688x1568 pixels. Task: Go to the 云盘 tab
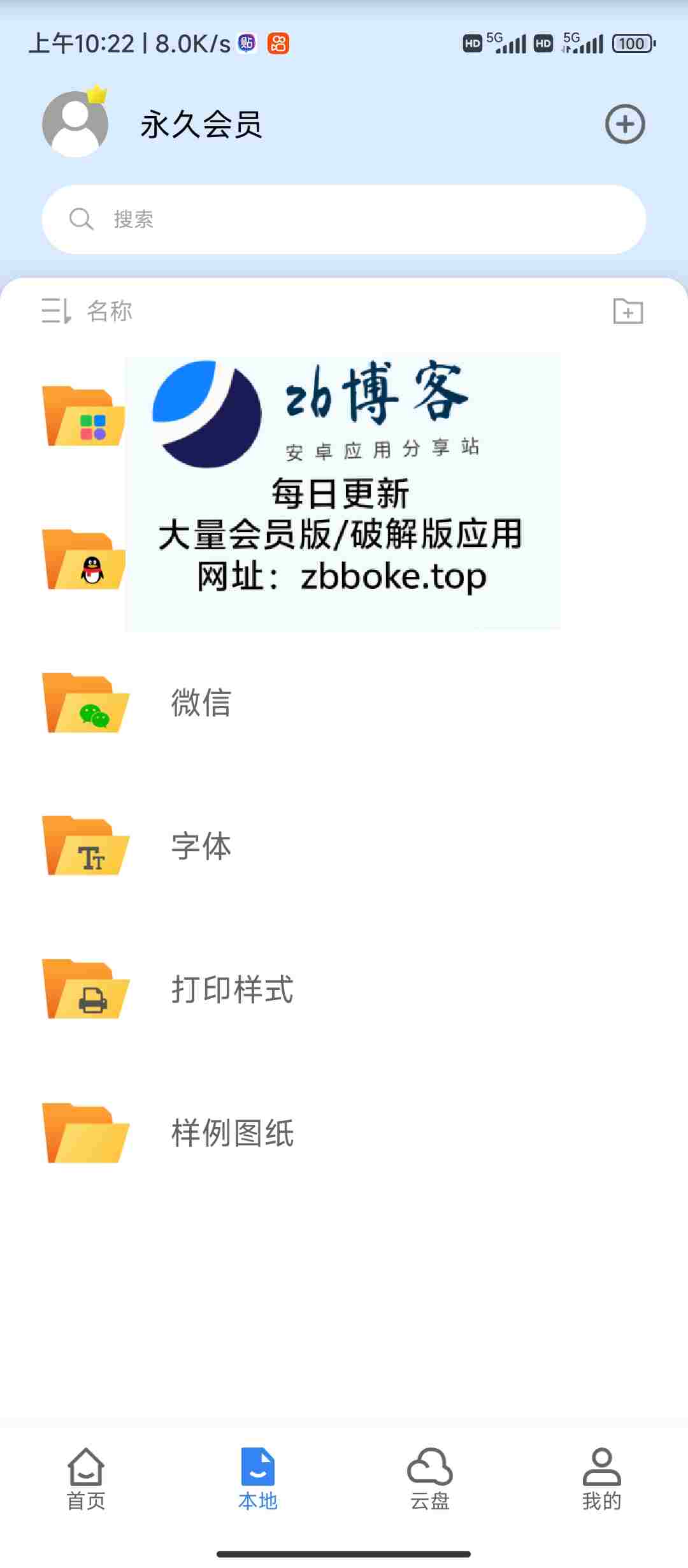(x=430, y=1479)
